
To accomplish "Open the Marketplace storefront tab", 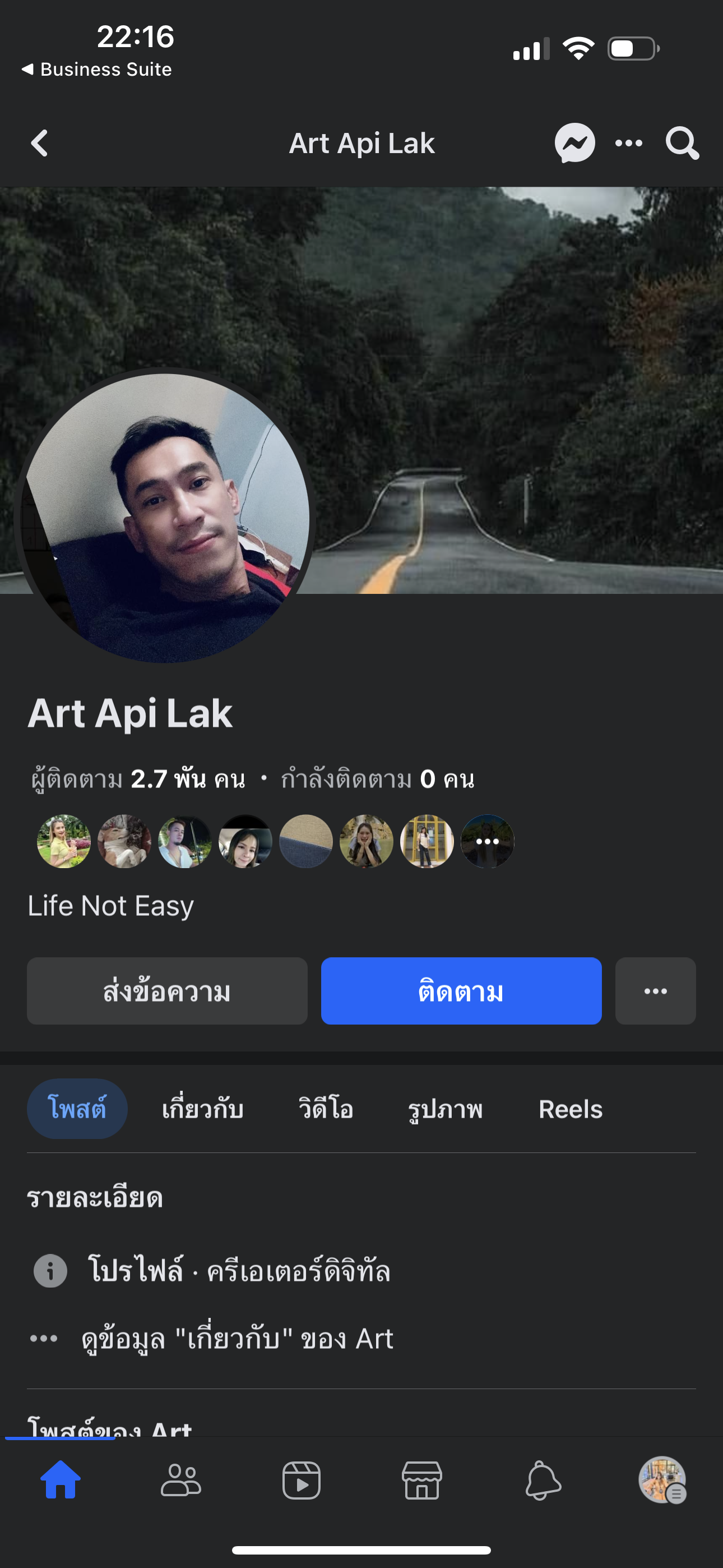I will tap(421, 1480).
